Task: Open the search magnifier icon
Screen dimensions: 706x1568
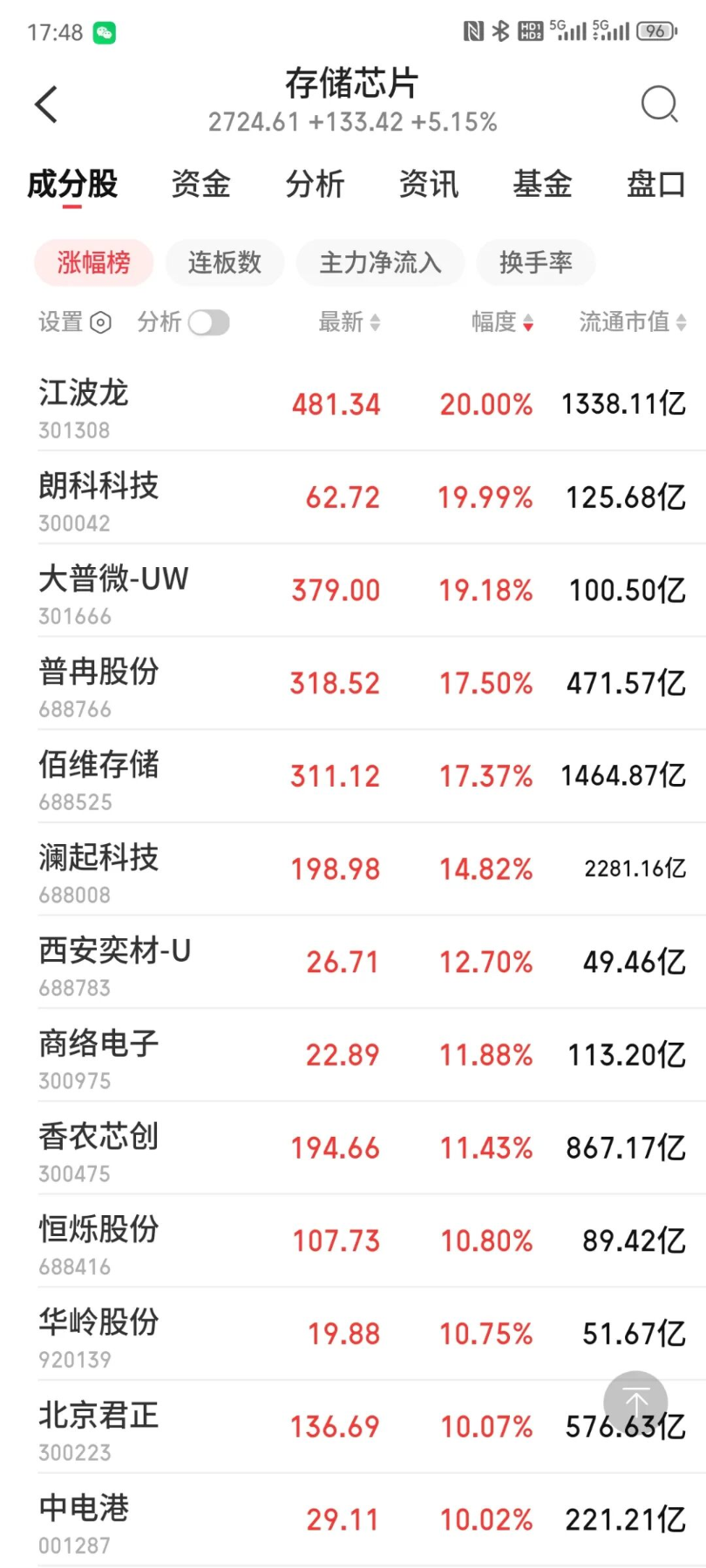Action: (x=659, y=105)
